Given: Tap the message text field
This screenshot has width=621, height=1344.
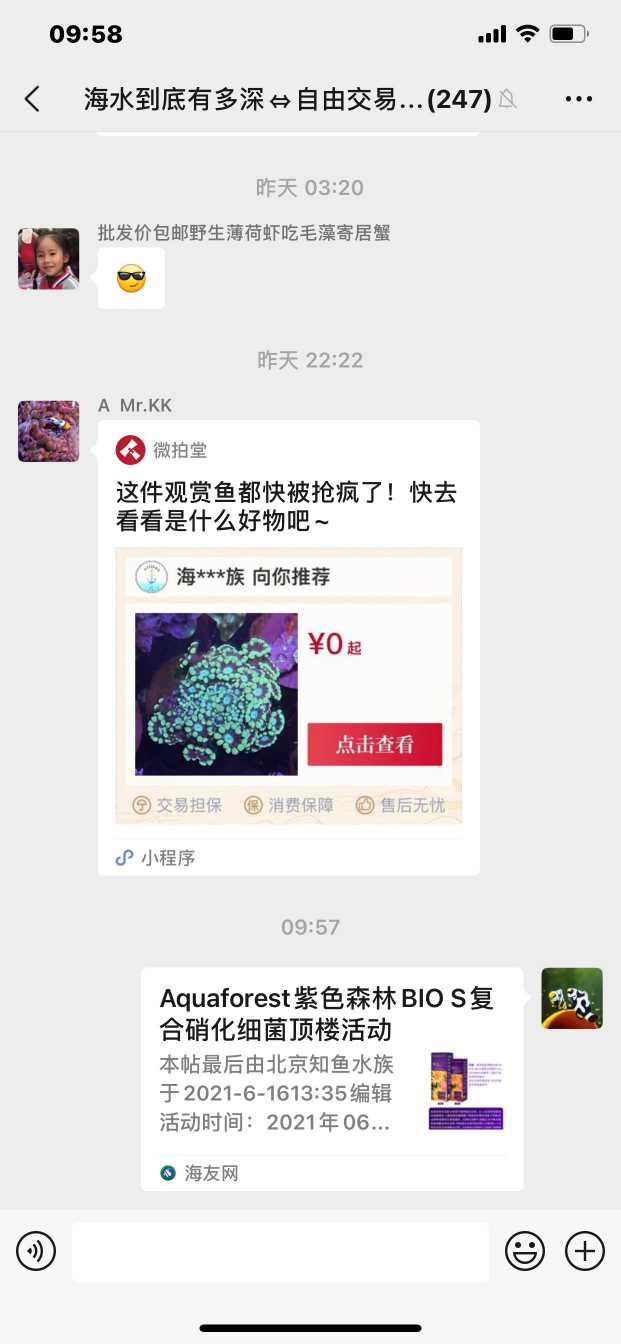Looking at the screenshot, I should 280,1251.
